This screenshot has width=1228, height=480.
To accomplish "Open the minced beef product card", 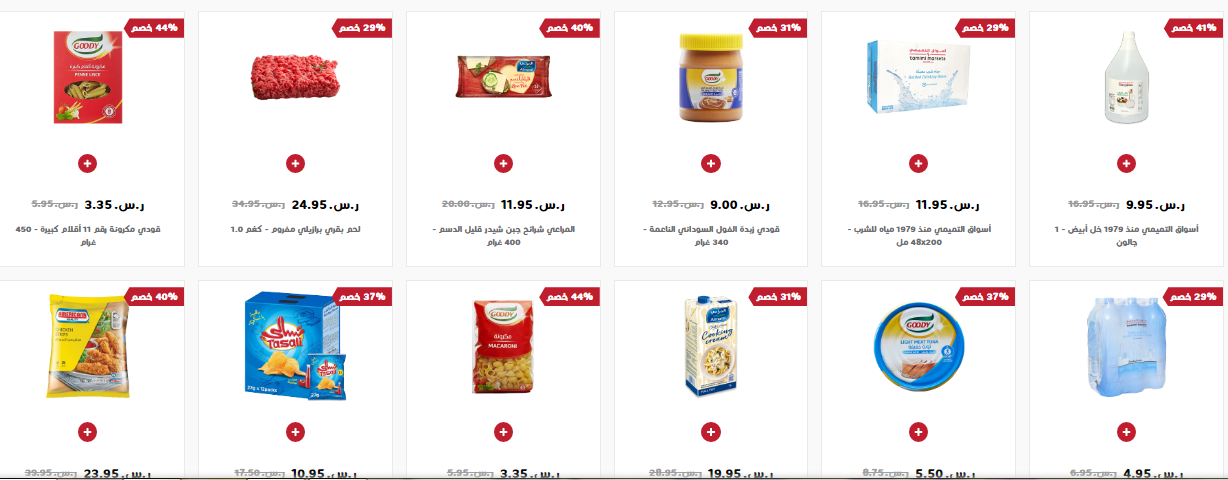I will [294, 76].
